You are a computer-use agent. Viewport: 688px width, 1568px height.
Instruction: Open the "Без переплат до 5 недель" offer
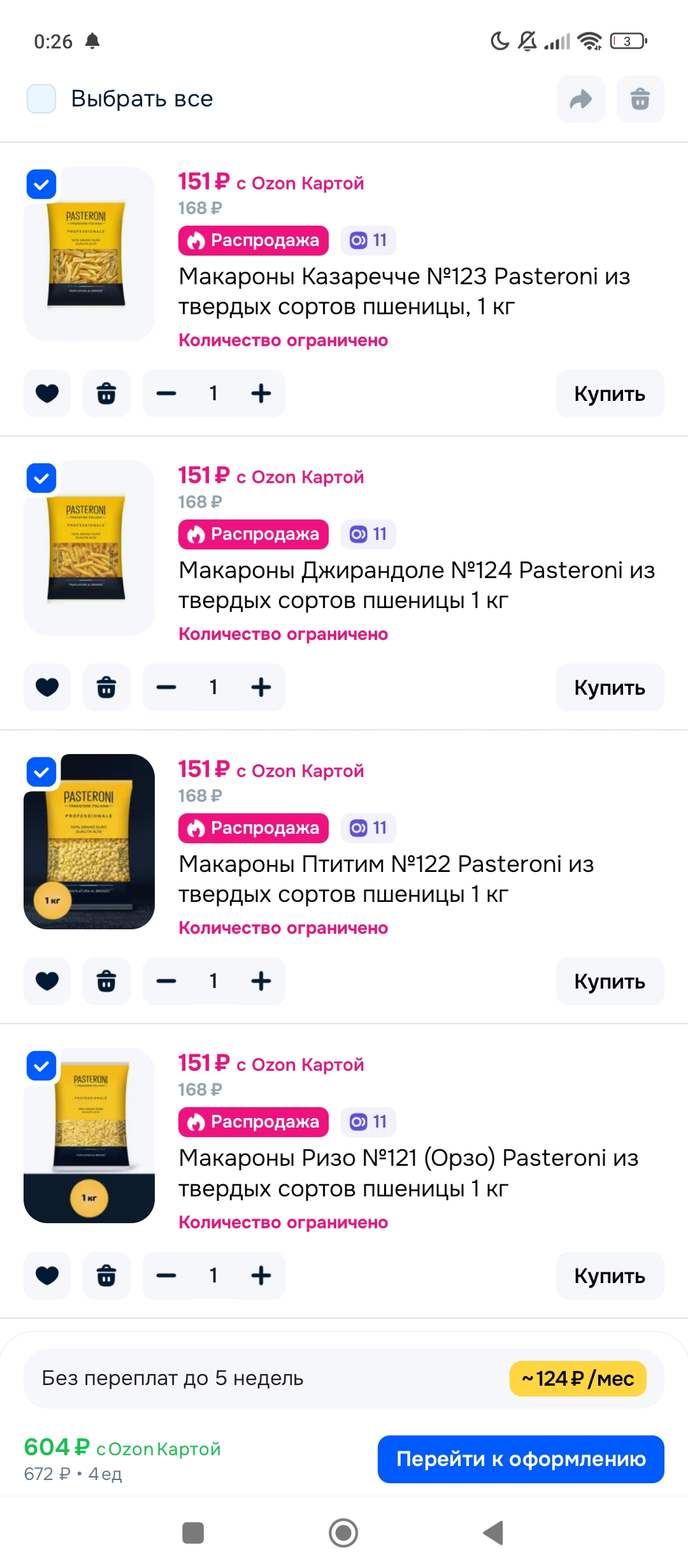point(344,1379)
